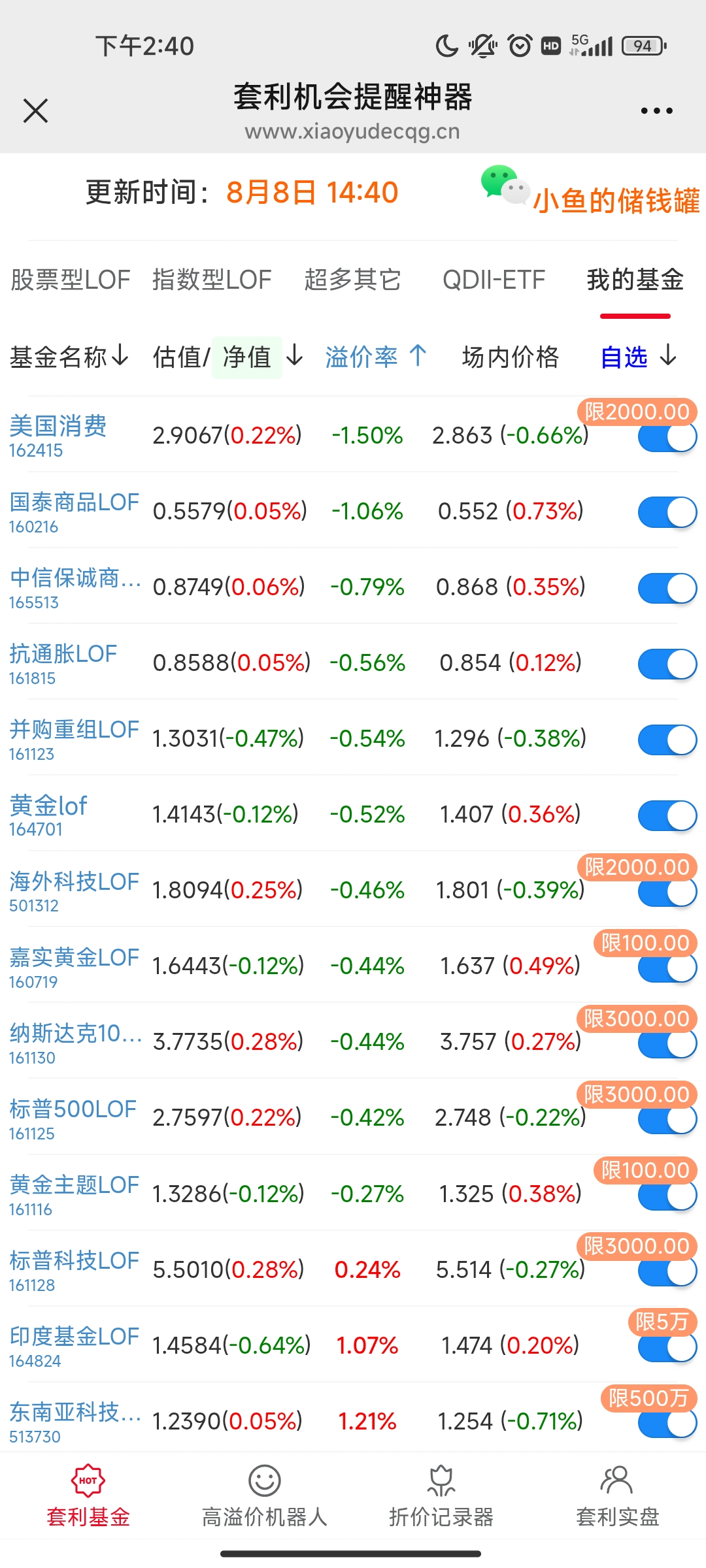Screen dimensions: 706x1568
Task: Open the 美国消费 162415 fund link
Action: (x=58, y=426)
